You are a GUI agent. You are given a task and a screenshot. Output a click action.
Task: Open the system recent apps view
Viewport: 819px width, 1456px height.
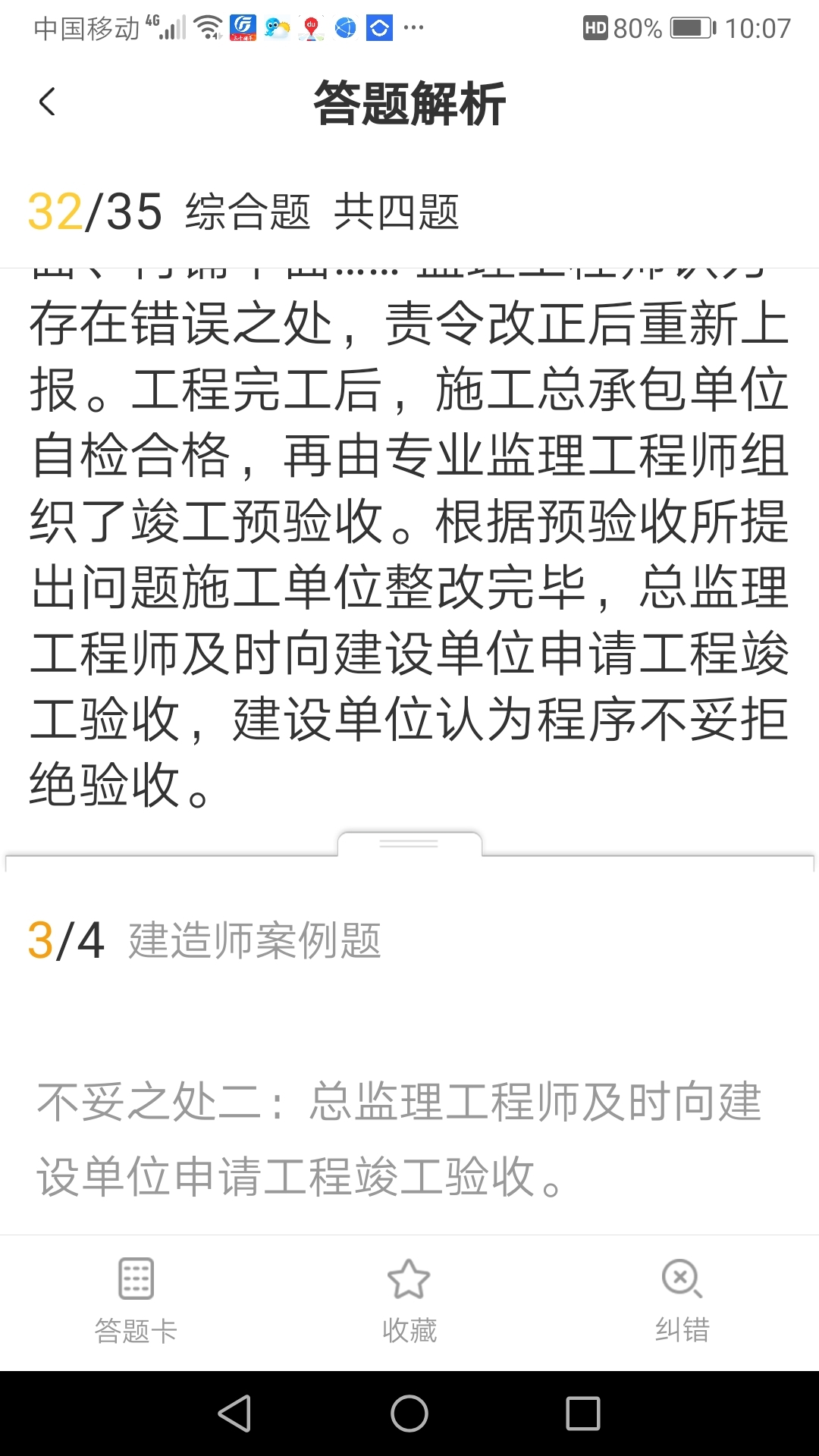[583, 1414]
